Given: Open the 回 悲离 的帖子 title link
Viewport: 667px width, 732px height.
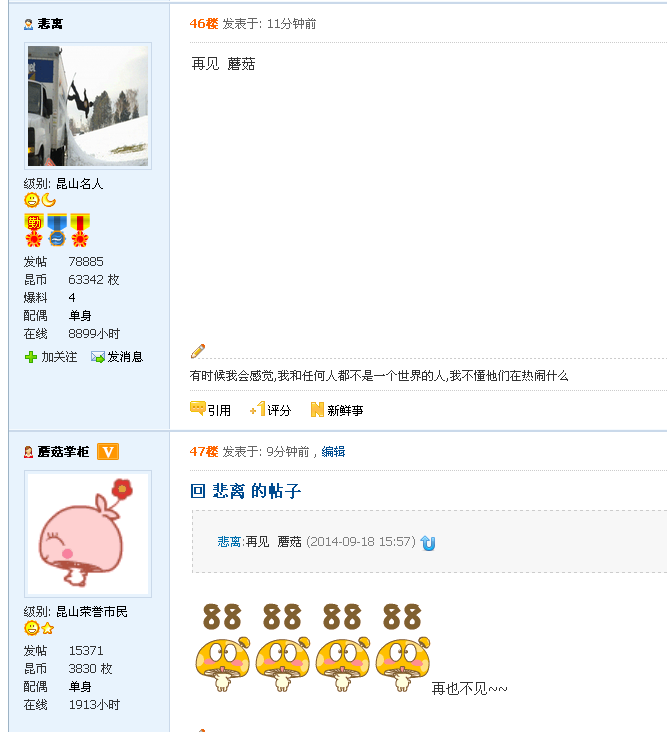Looking at the screenshot, I should [246, 491].
